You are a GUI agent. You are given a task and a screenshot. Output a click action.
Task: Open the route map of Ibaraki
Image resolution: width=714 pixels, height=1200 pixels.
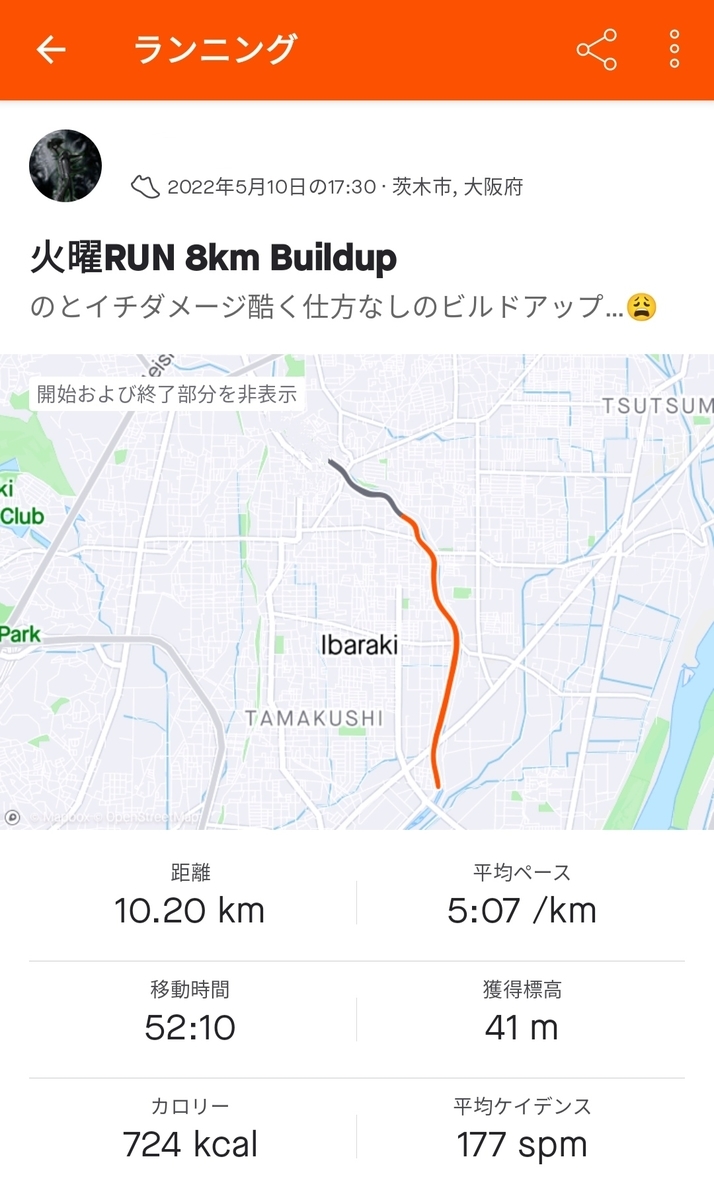click(x=357, y=592)
